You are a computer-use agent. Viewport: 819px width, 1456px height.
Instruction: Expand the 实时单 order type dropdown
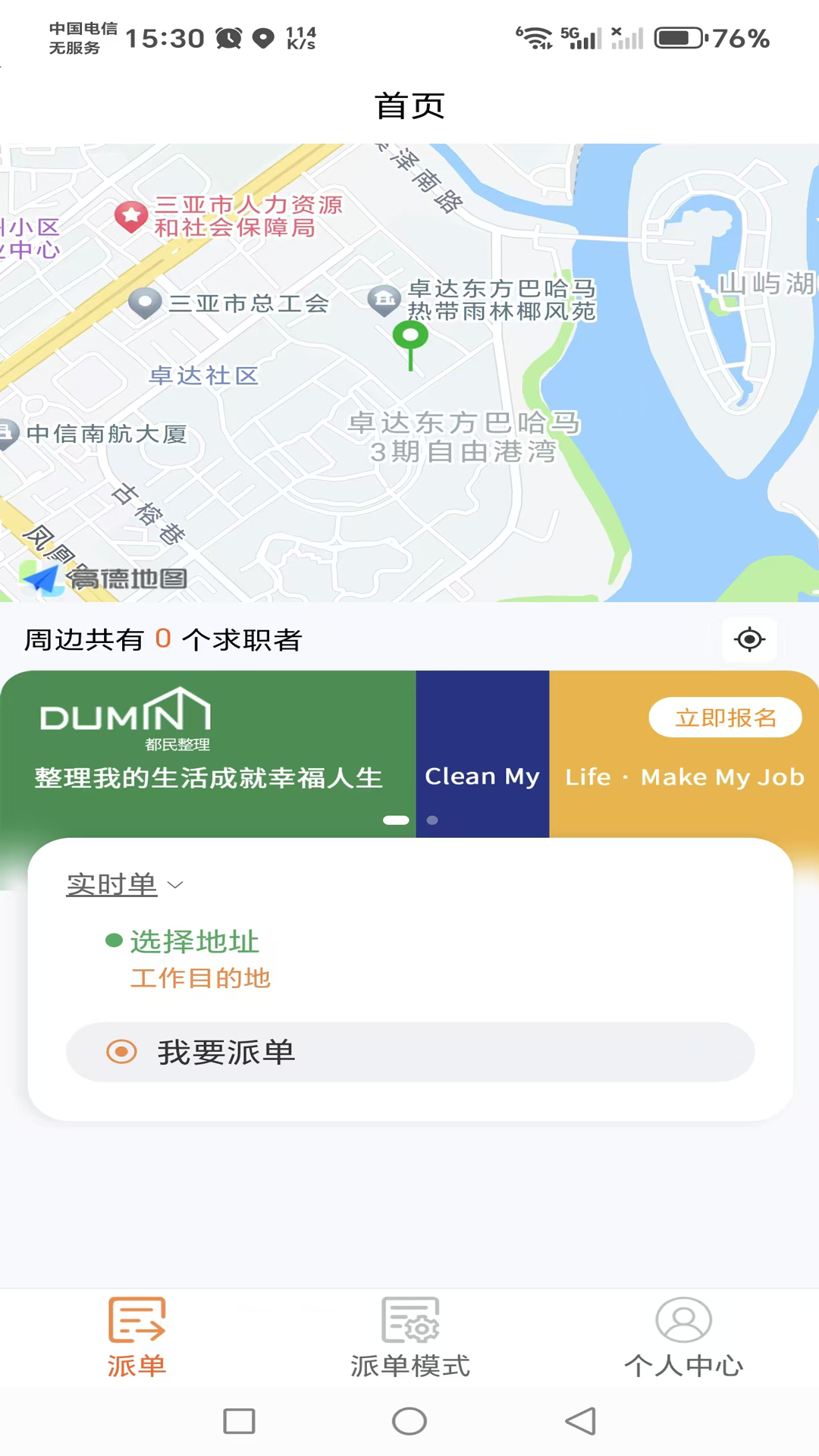[x=125, y=884]
